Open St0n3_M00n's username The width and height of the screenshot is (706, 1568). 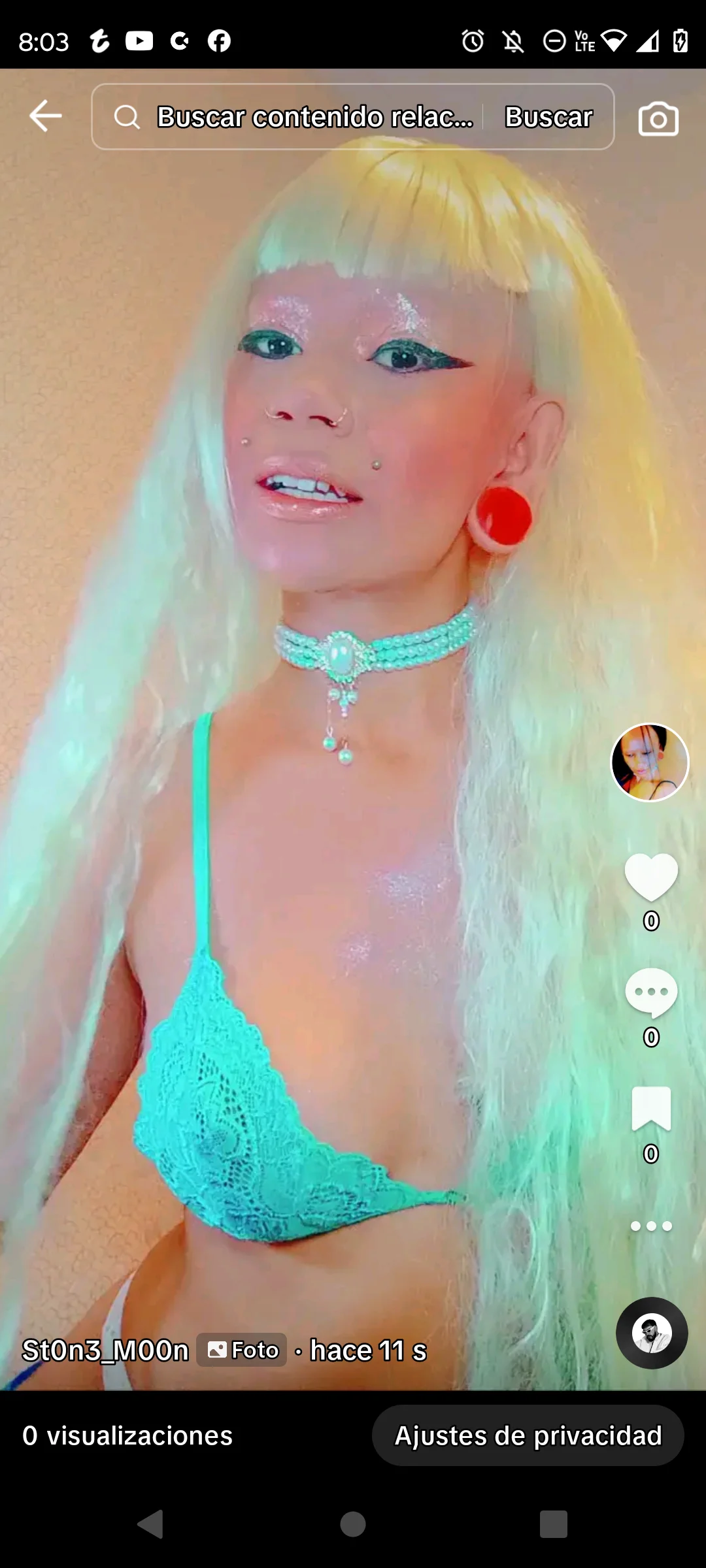[x=105, y=1350]
